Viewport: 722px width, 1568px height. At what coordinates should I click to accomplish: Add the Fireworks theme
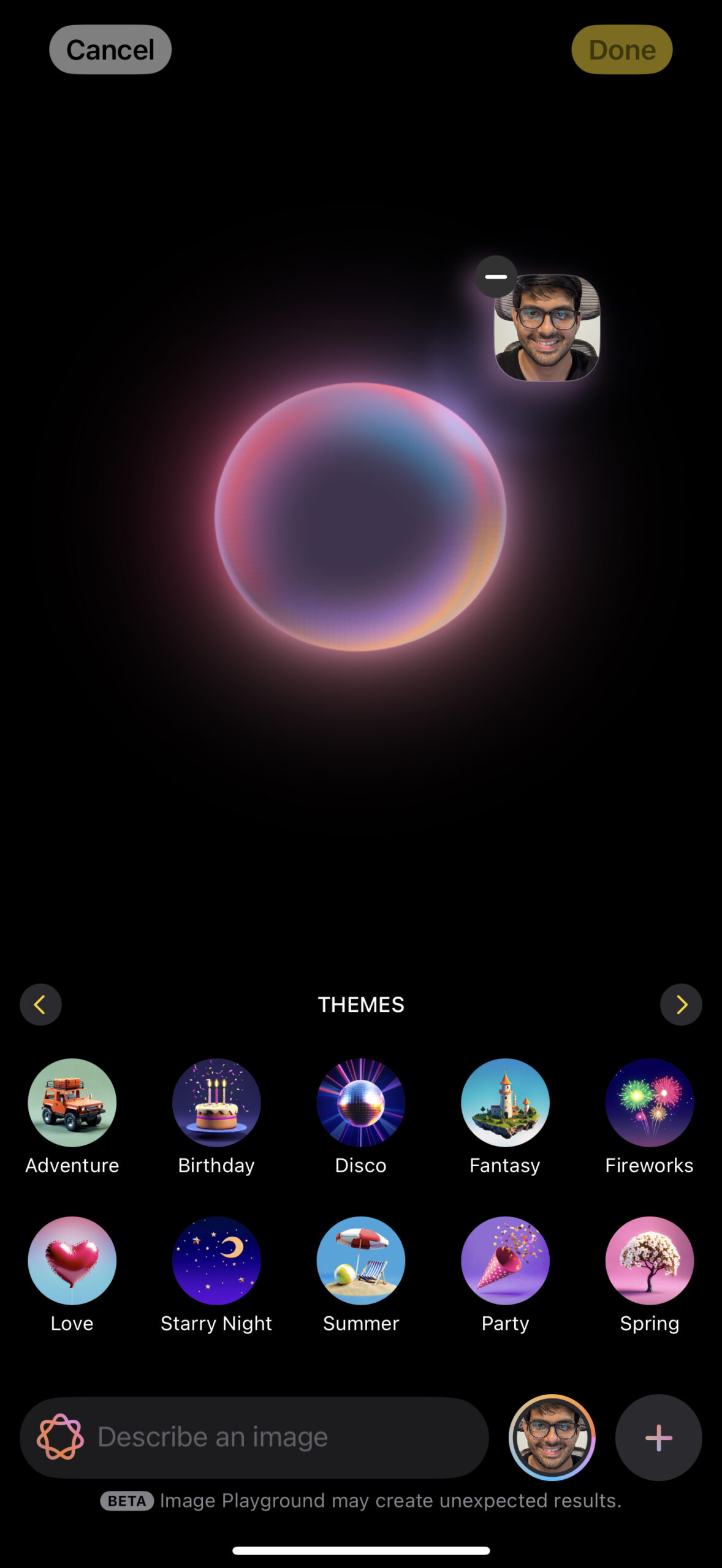pyautogui.click(x=650, y=1102)
